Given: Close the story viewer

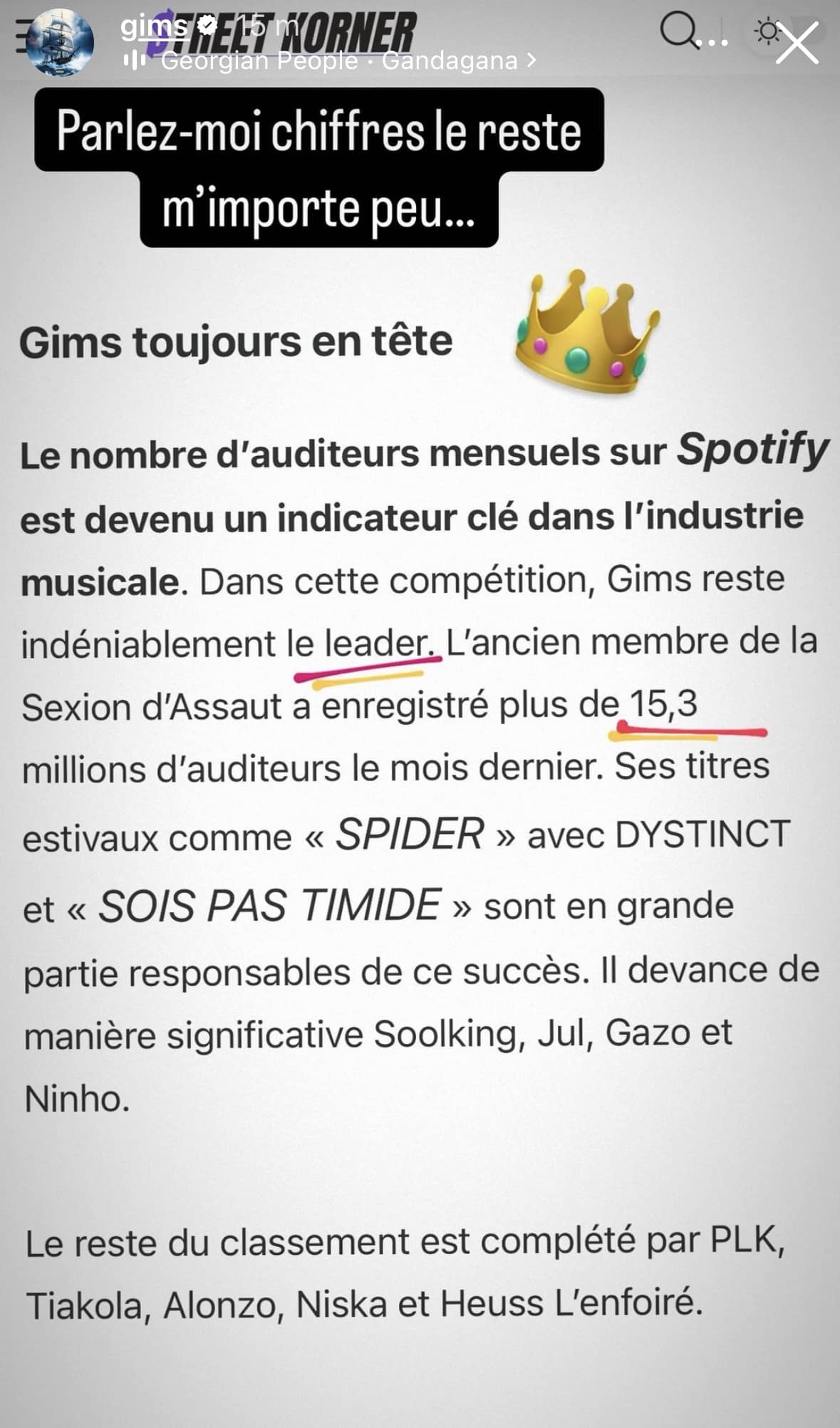Looking at the screenshot, I should 797,43.
